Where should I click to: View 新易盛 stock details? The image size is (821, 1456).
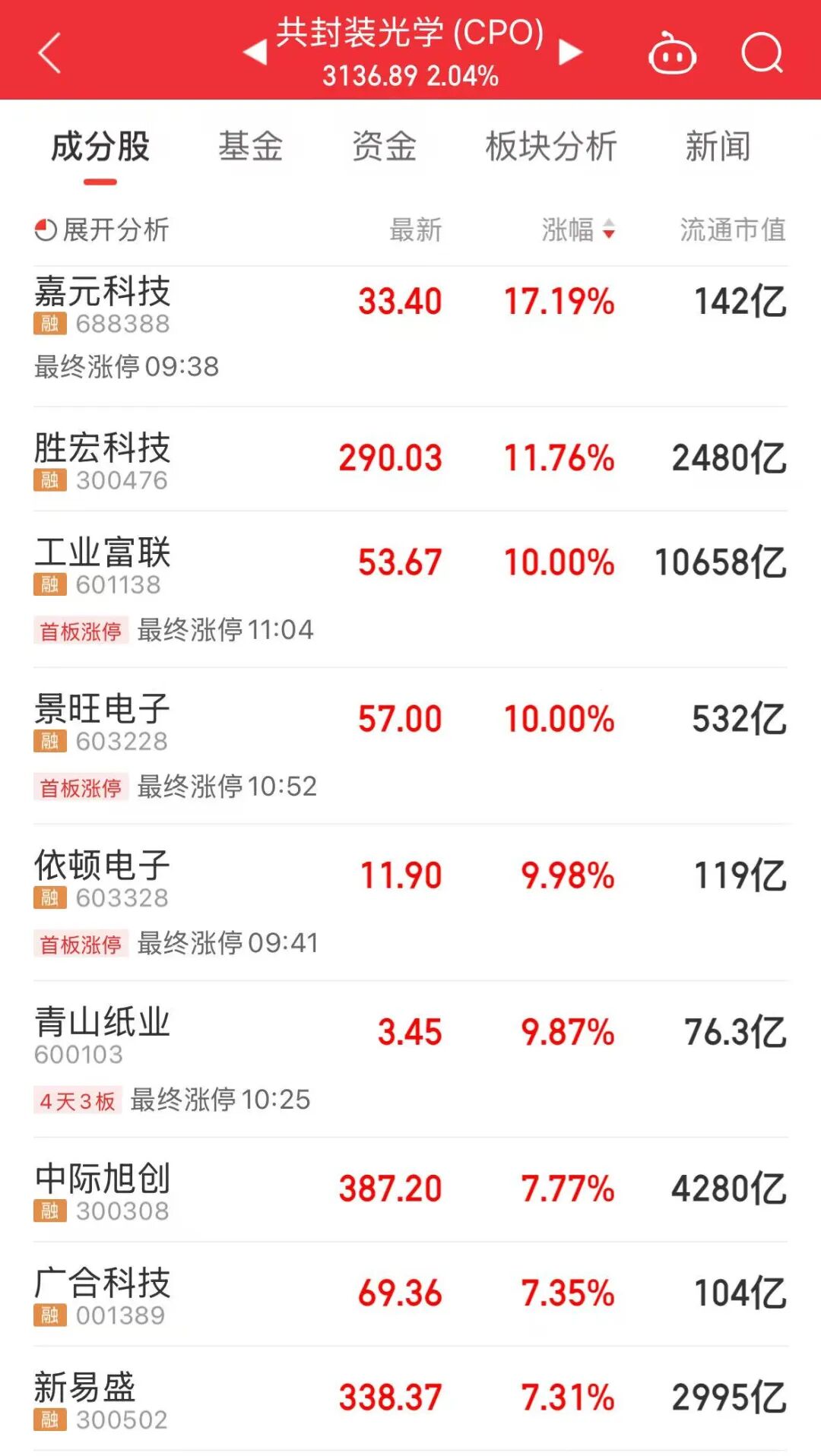(85, 1388)
